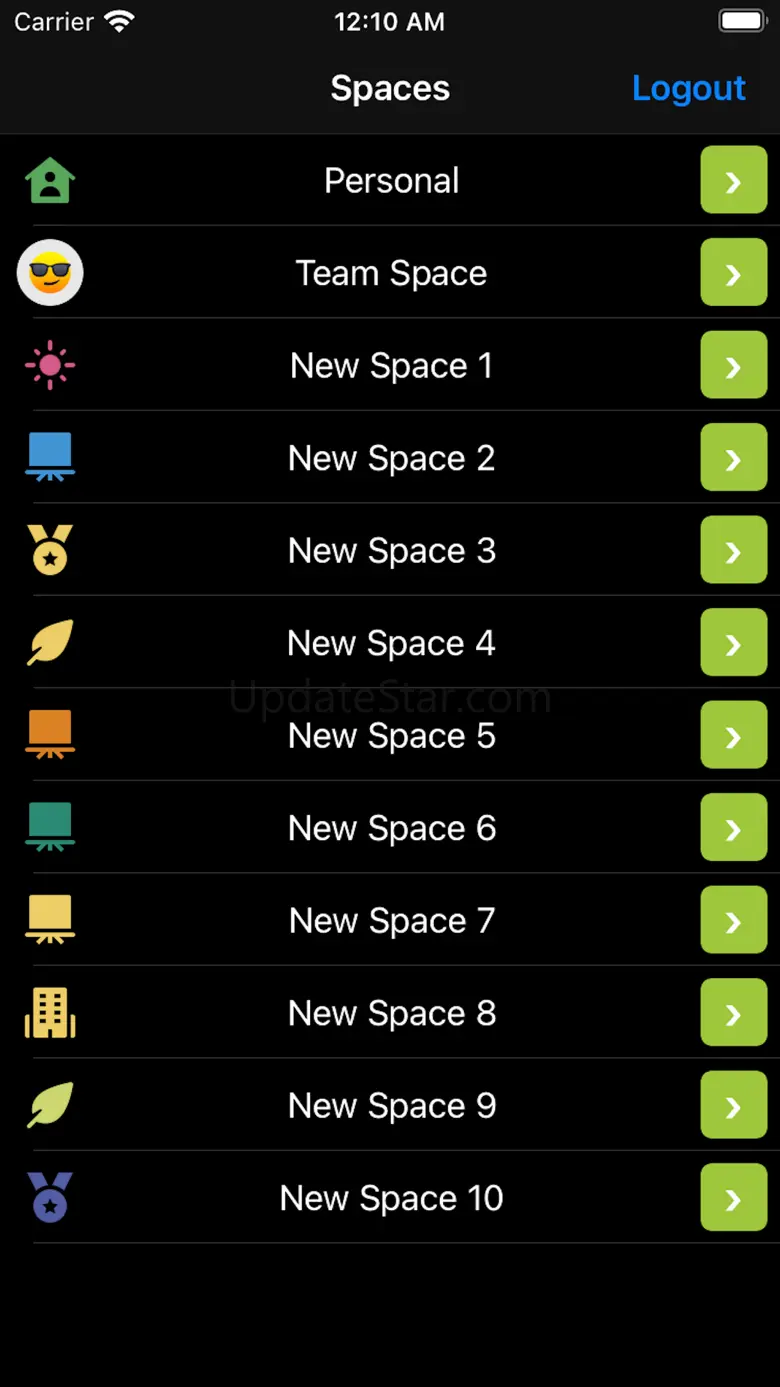Viewport: 780px width, 1387px height.
Task: Log out using the Logout button
Action: (x=689, y=88)
